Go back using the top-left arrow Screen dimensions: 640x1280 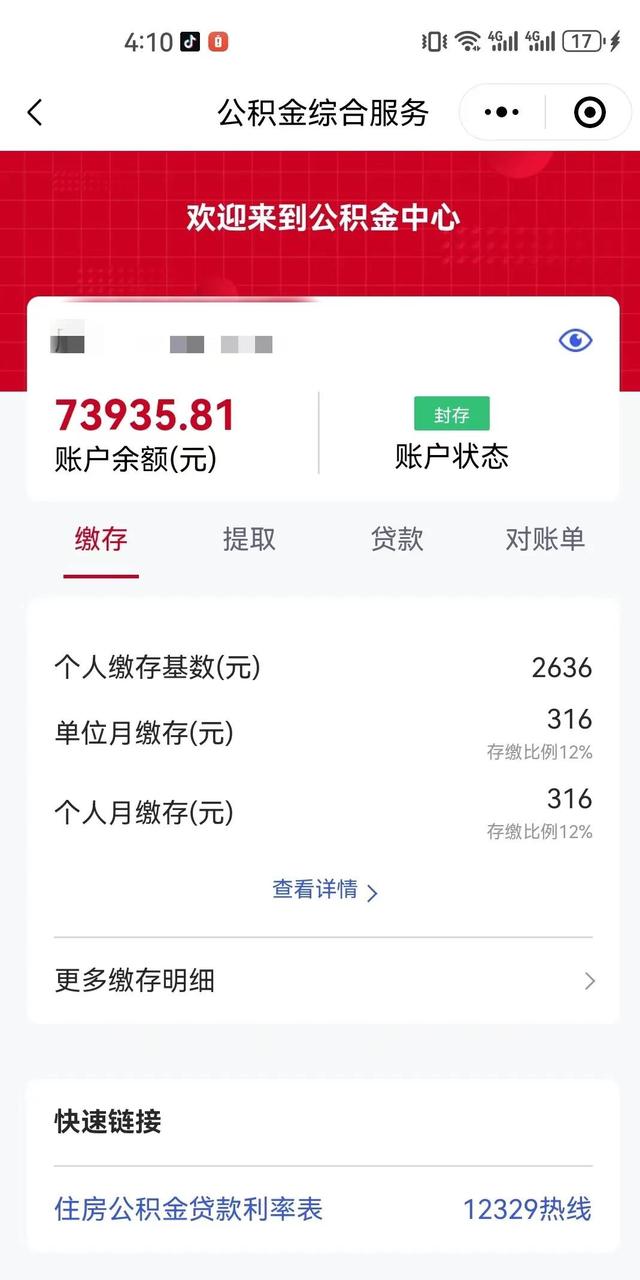pos(35,112)
